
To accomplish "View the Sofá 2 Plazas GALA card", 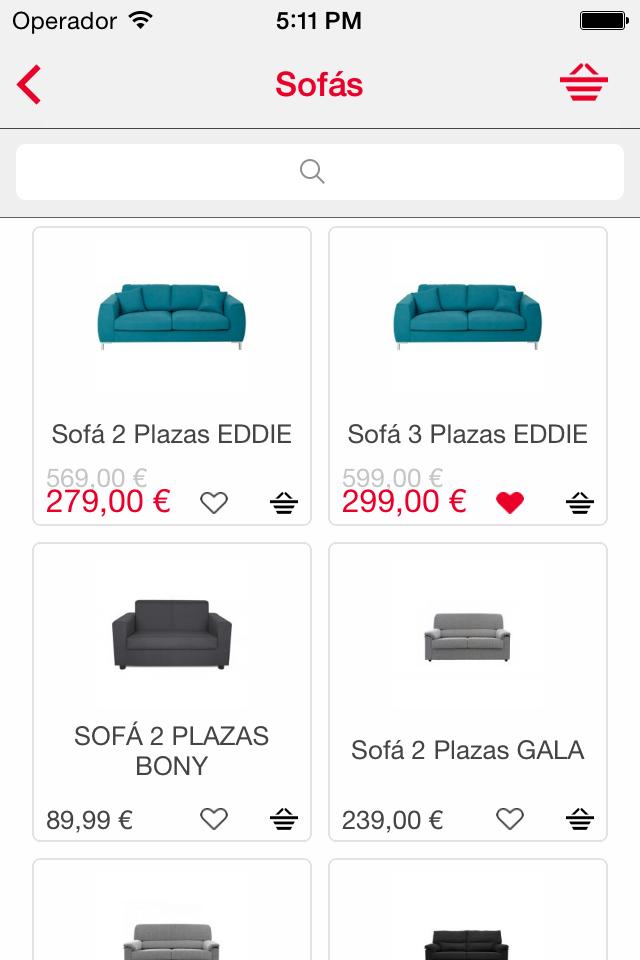I will [468, 660].
